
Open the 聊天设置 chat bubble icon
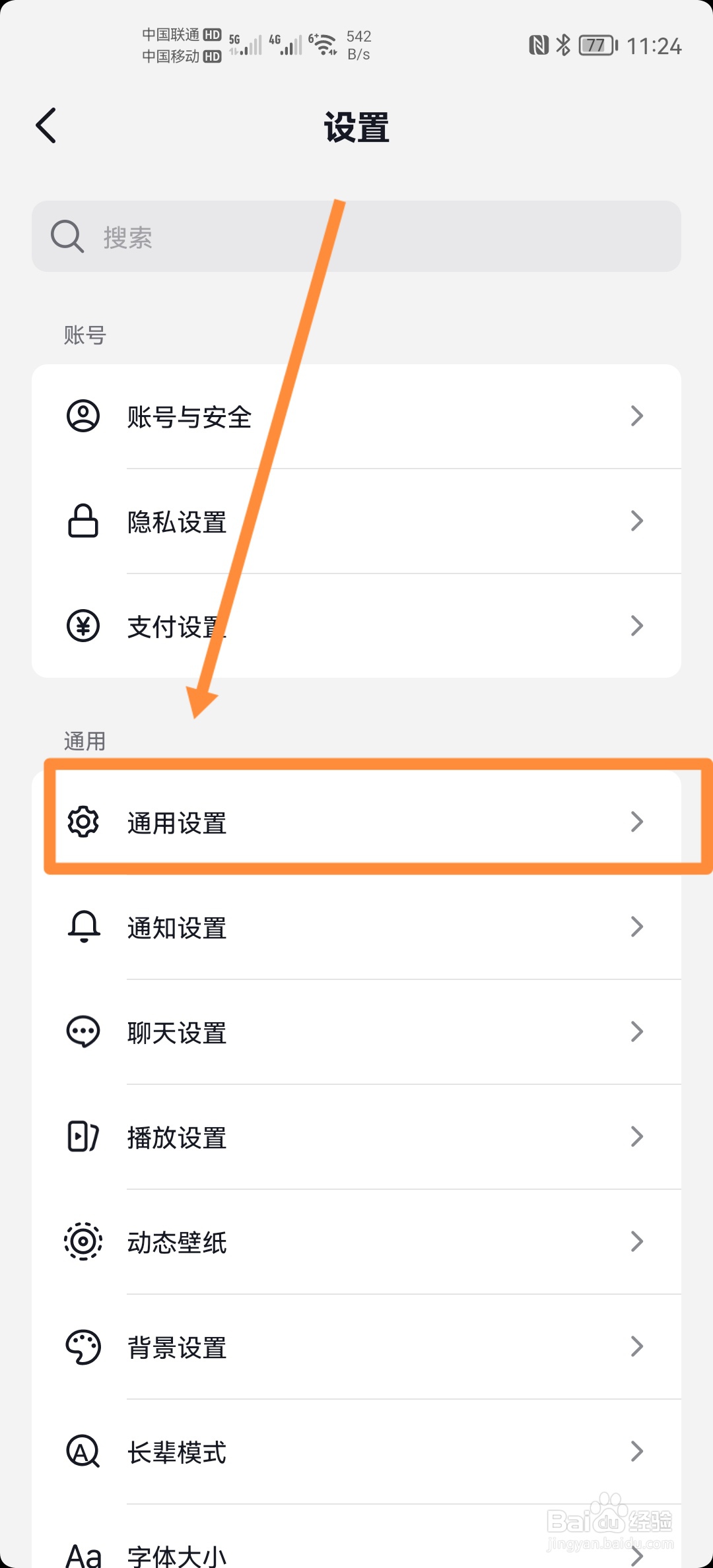point(82,1031)
